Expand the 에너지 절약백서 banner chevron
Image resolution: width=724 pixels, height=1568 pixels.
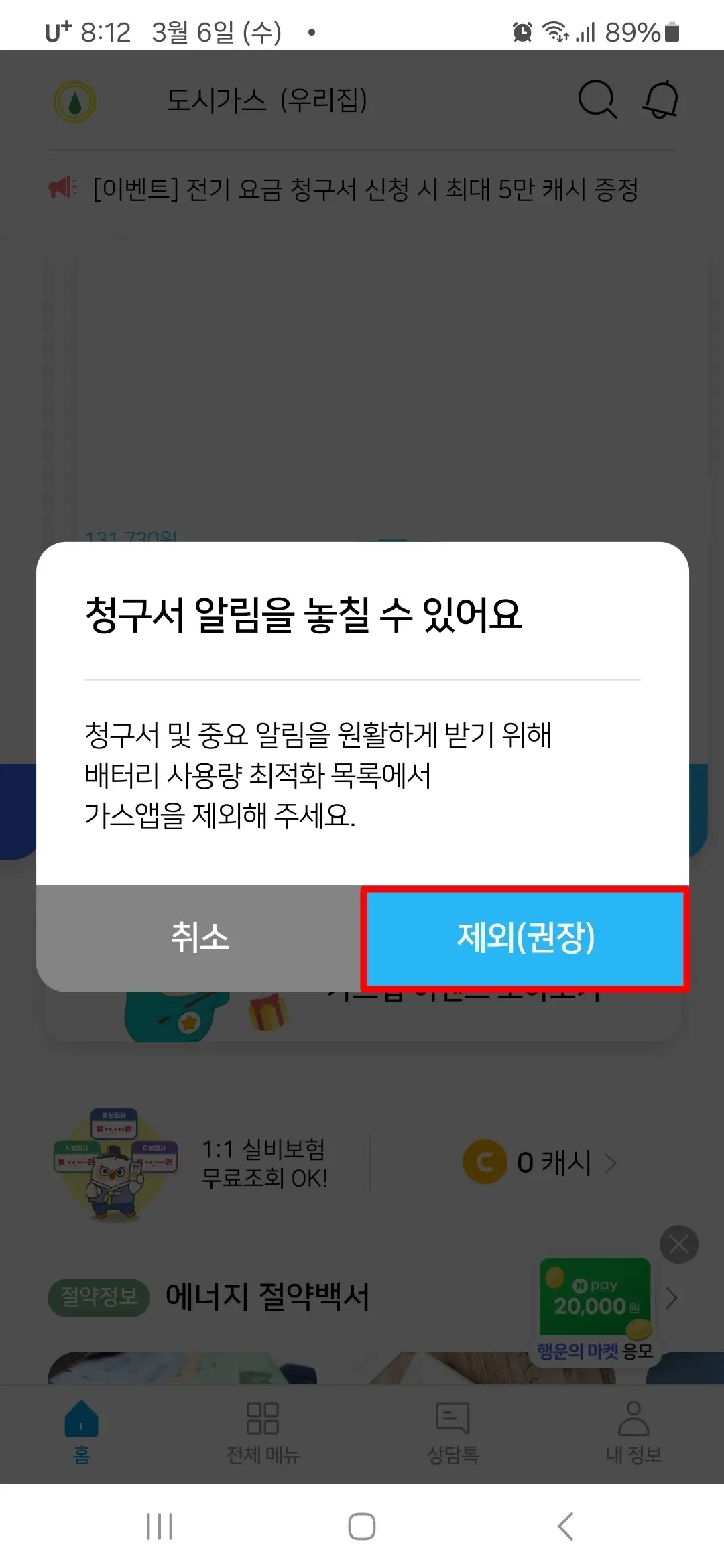click(x=670, y=1297)
